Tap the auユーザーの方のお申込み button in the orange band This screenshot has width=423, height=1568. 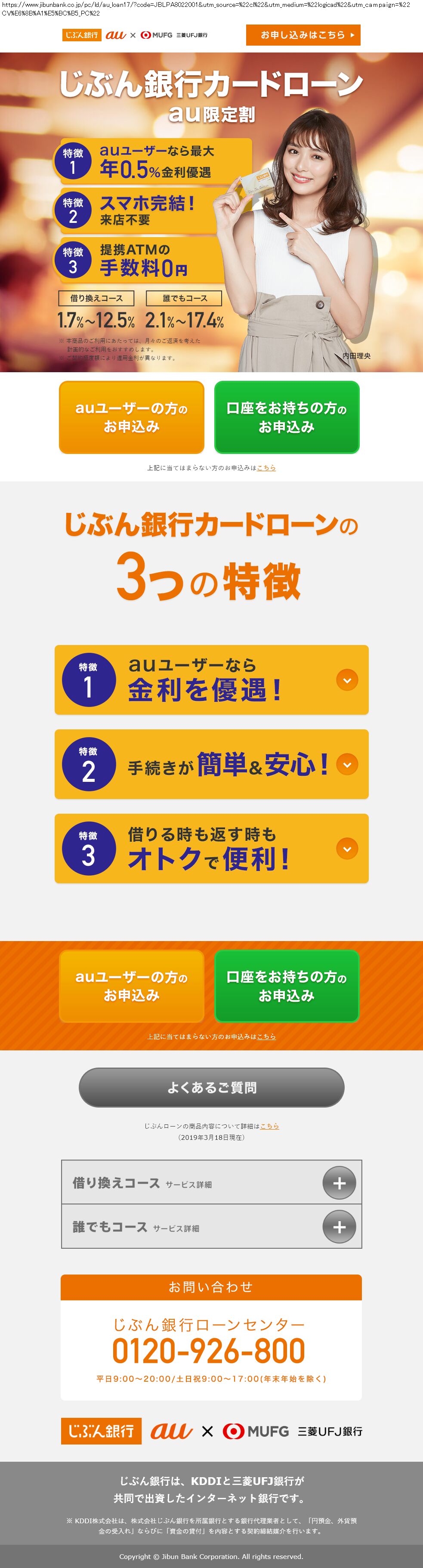(132, 985)
